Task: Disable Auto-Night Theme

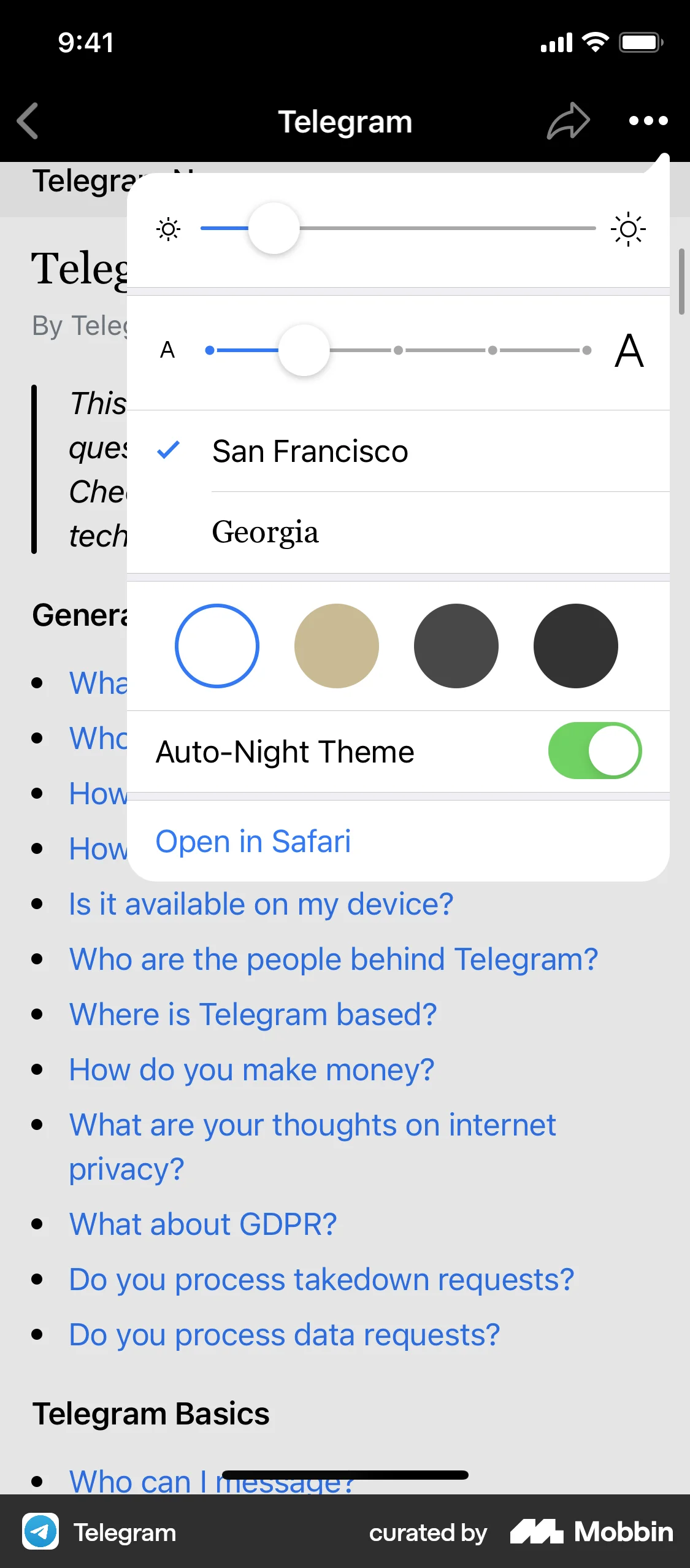Action: tap(593, 751)
